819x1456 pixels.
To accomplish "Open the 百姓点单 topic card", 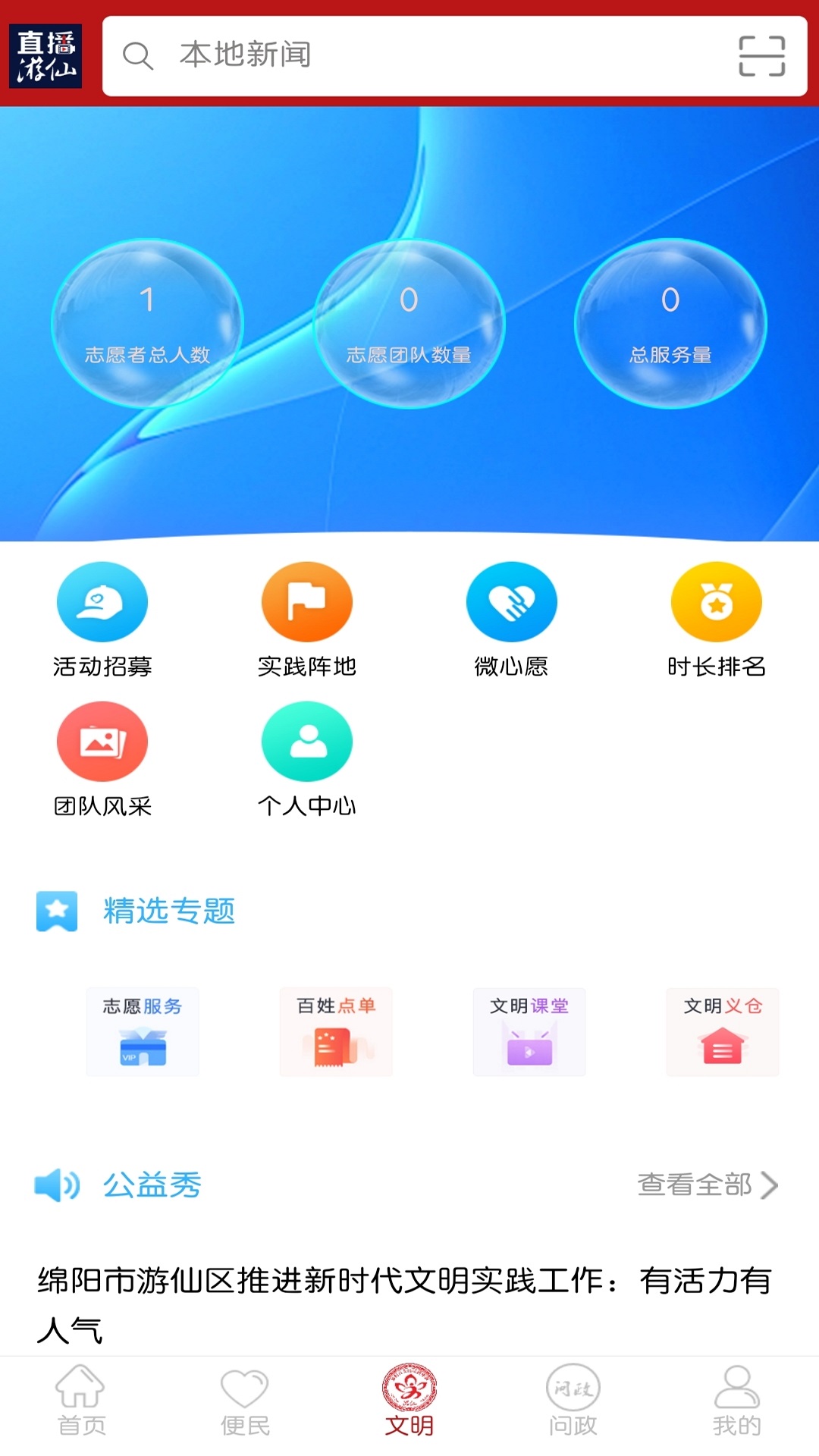I will (336, 1031).
